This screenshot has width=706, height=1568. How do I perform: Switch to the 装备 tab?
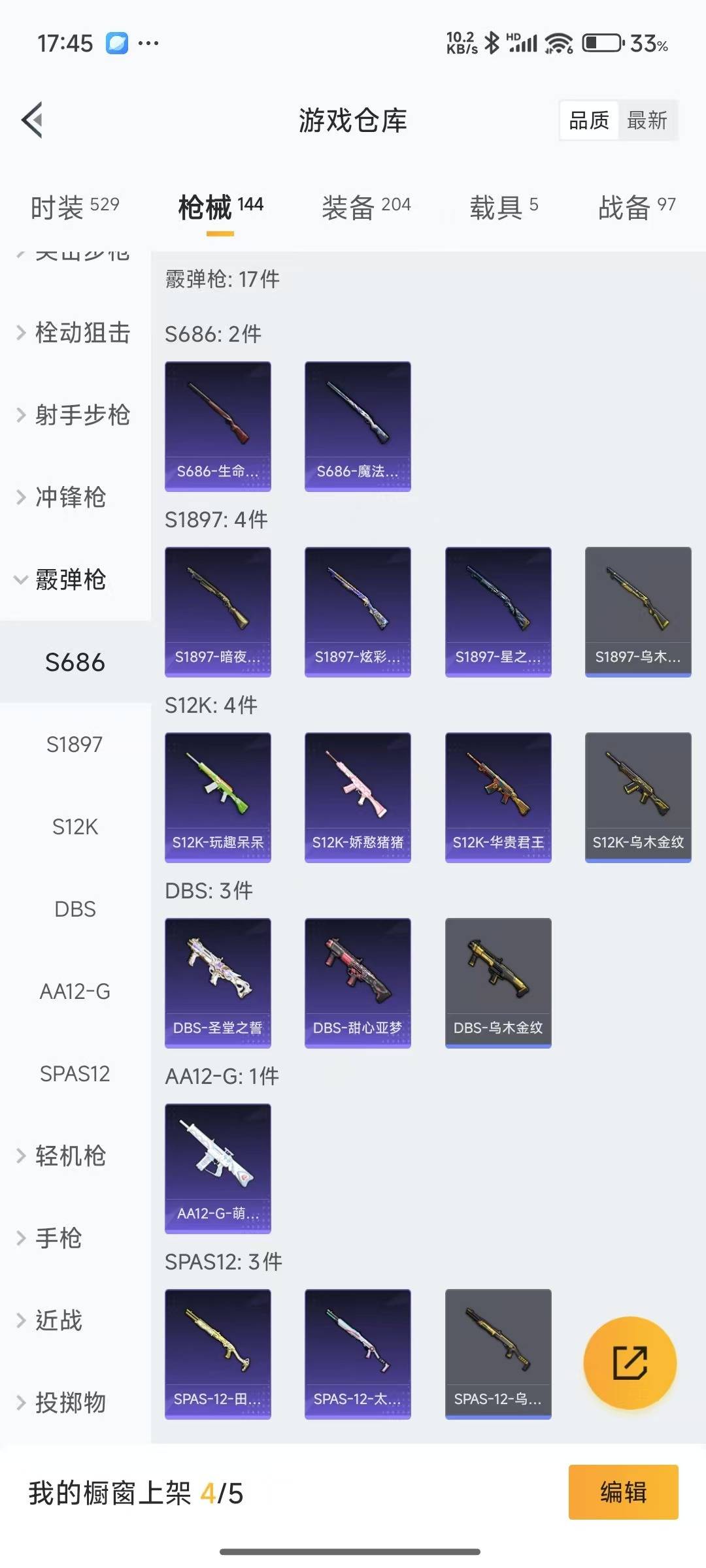pyautogui.click(x=366, y=206)
